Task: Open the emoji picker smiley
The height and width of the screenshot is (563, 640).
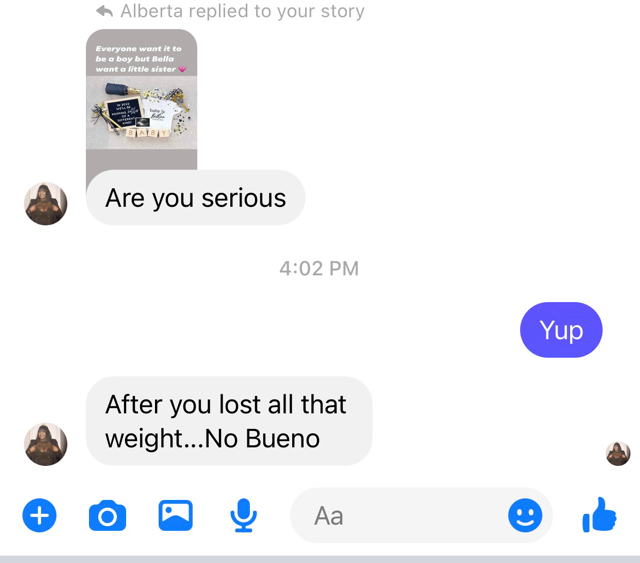Action: tap(525, 516)
